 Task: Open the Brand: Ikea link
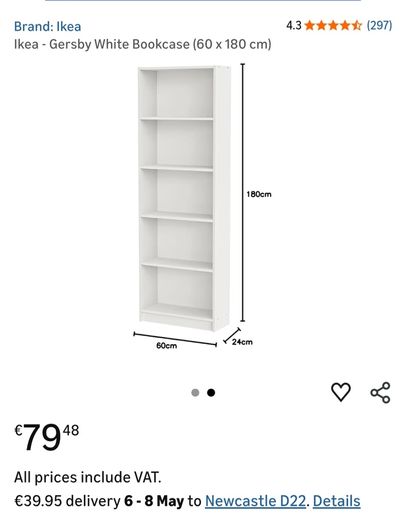coord(48,26)
